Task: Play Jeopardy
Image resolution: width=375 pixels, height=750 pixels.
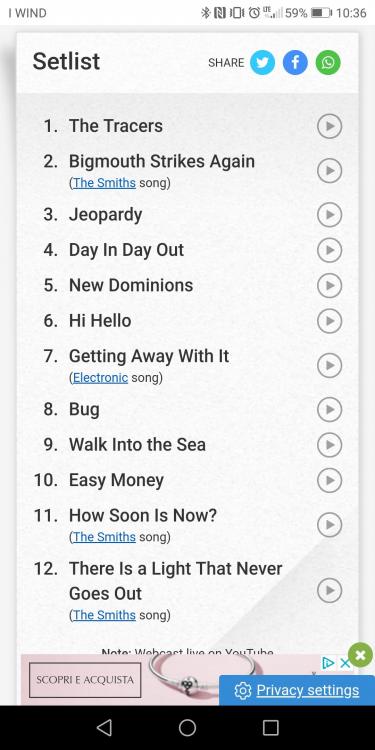Action: click(330, 215)
